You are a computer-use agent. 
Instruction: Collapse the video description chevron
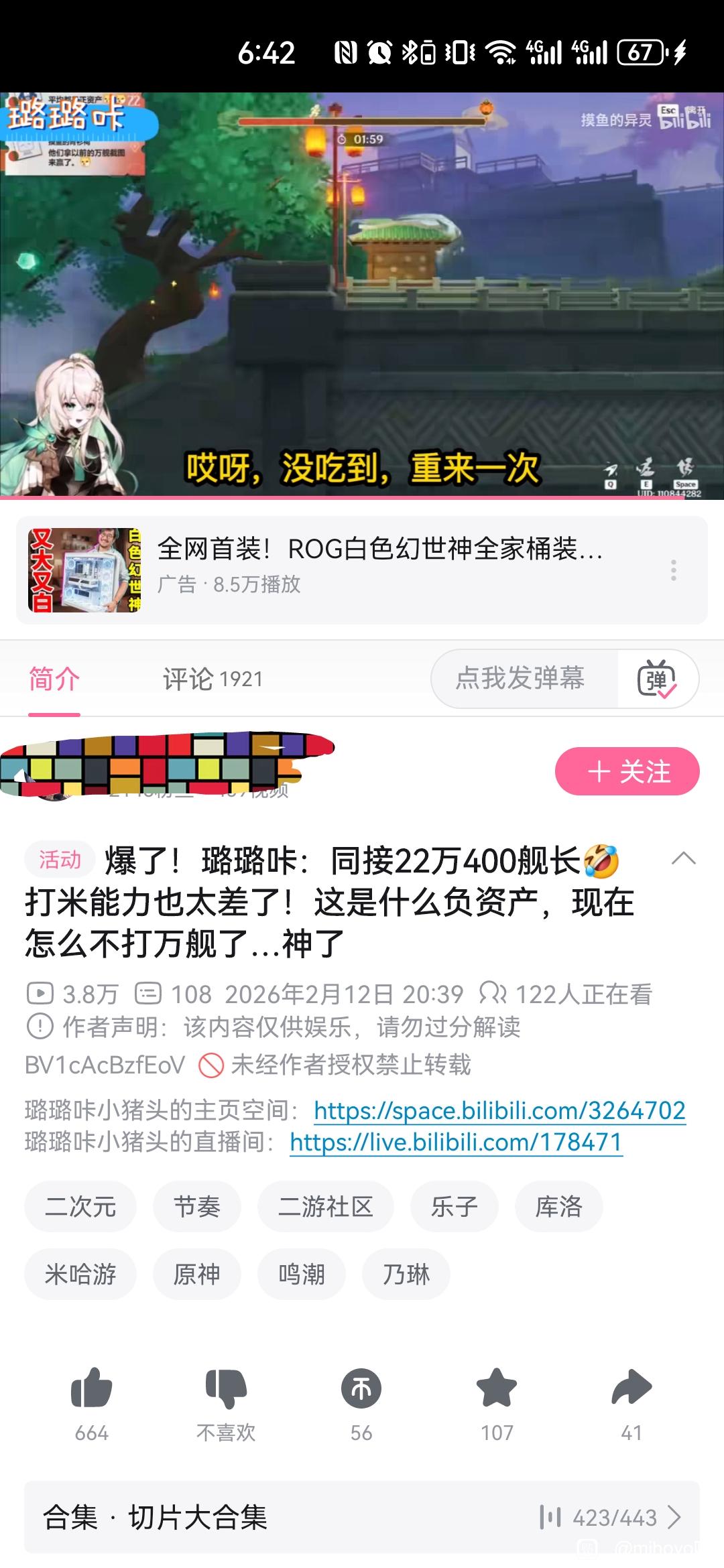pyautogui.click(x=683, y=859)
